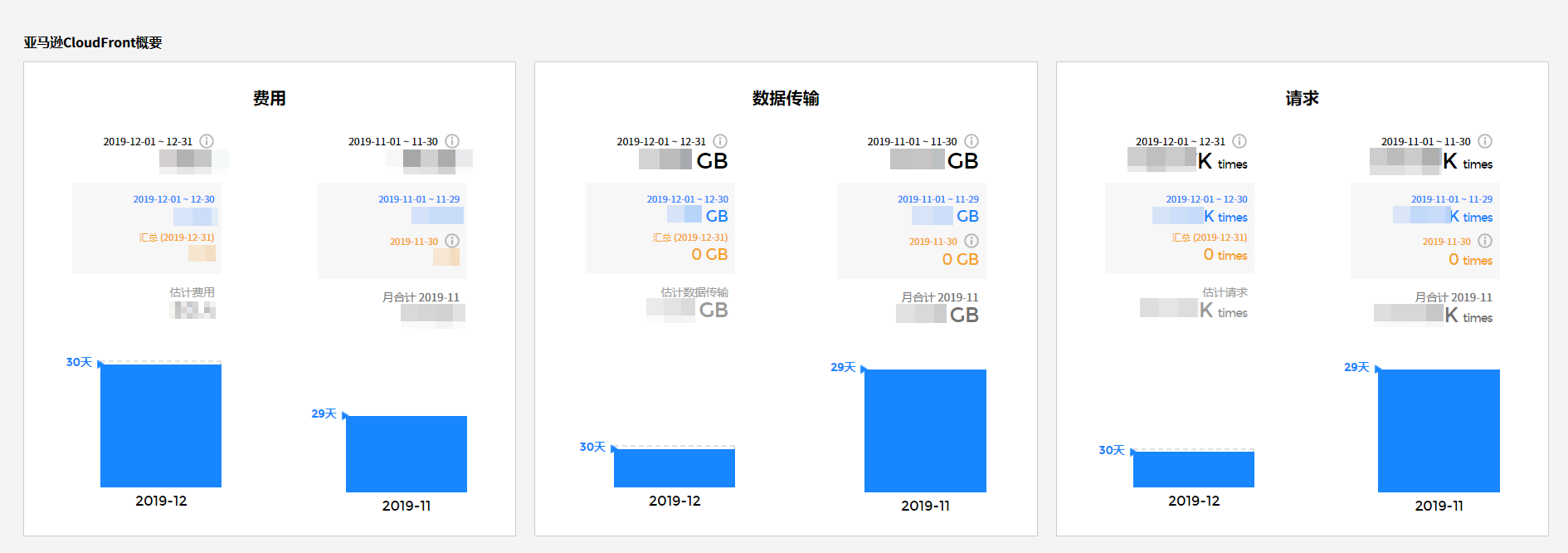
Task: Open info icon beside 2019-12-01~12-31 under 费用
Action: (207, 141)
